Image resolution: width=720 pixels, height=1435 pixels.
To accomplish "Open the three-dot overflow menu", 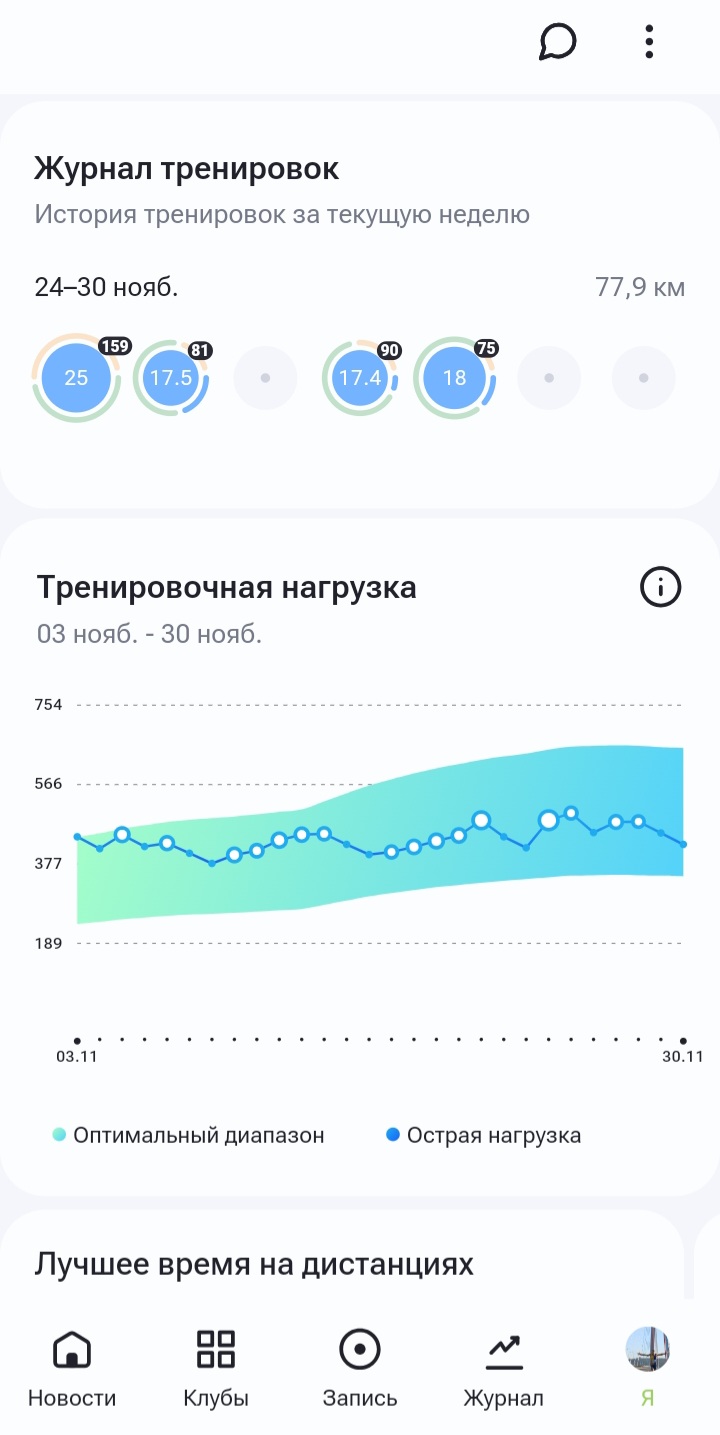I will [649, 42].
